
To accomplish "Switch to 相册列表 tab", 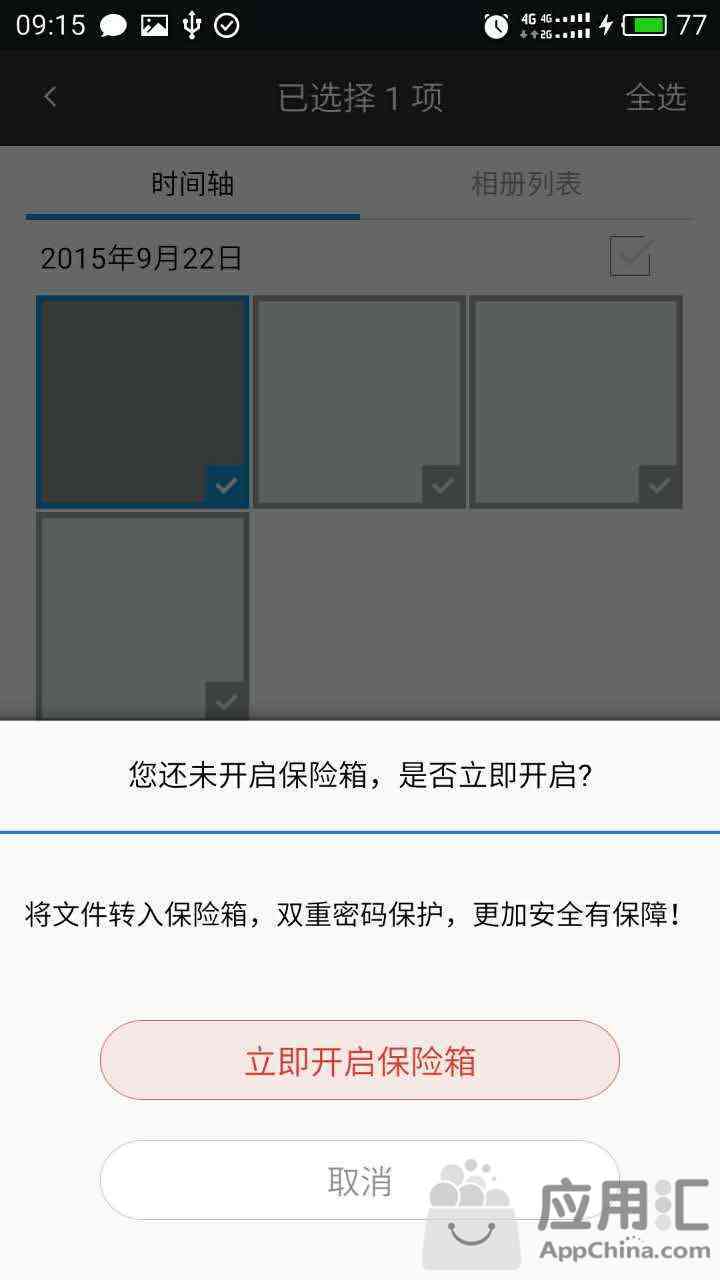I will click(x=526, y=184).
